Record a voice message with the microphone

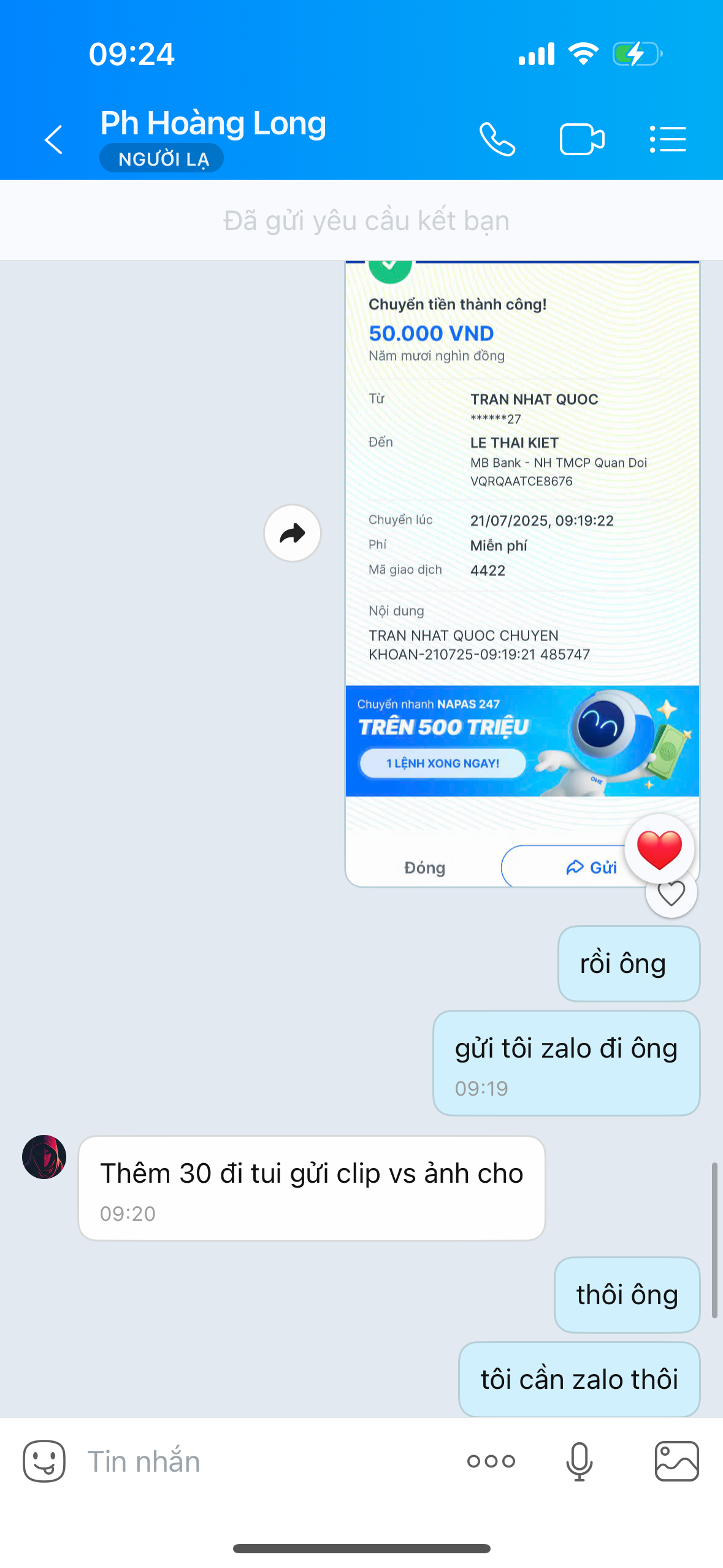(579, 1461)
